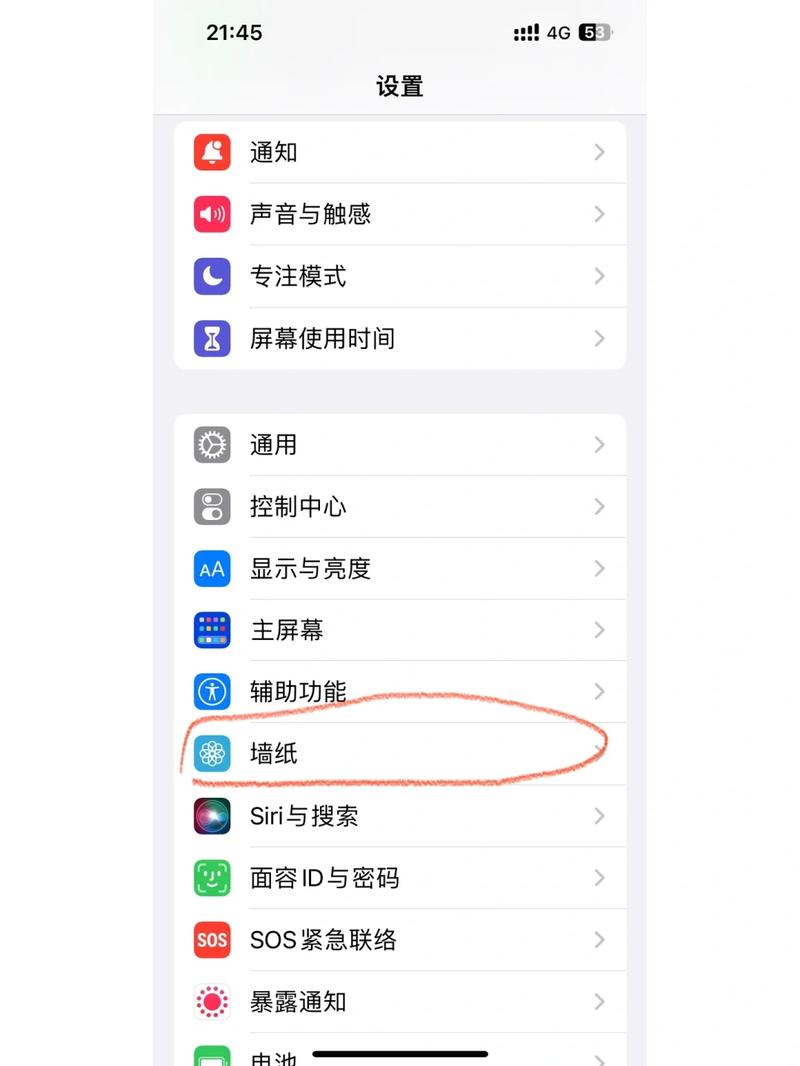Open Siri与搜索 settings
This screenshot has height=1066, width=800.
[400, 815]
